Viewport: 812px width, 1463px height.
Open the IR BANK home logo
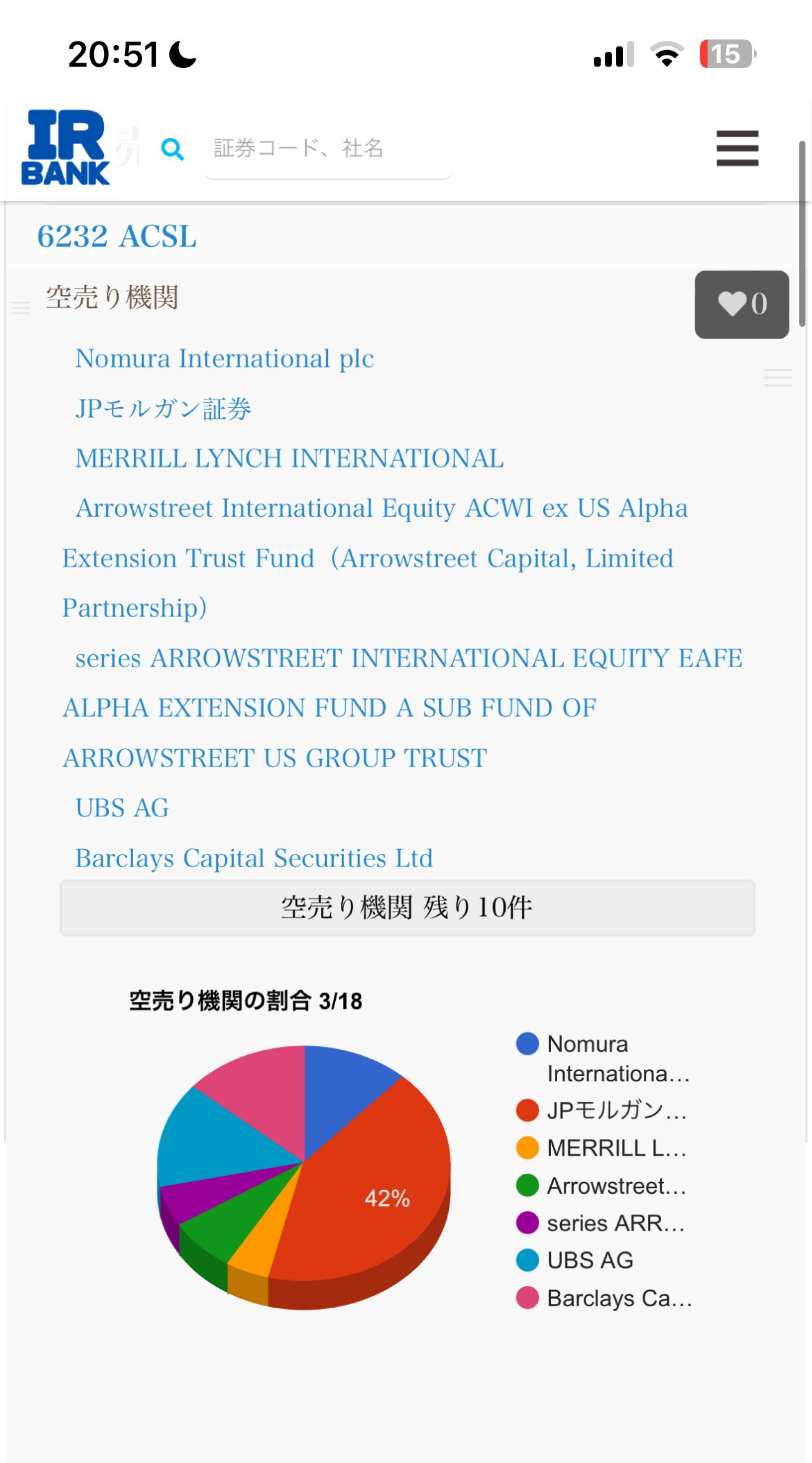coord(65,148)
